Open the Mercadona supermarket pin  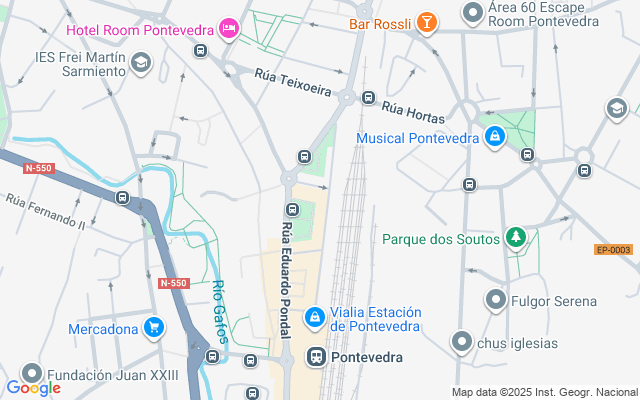(x=154, y=328)
